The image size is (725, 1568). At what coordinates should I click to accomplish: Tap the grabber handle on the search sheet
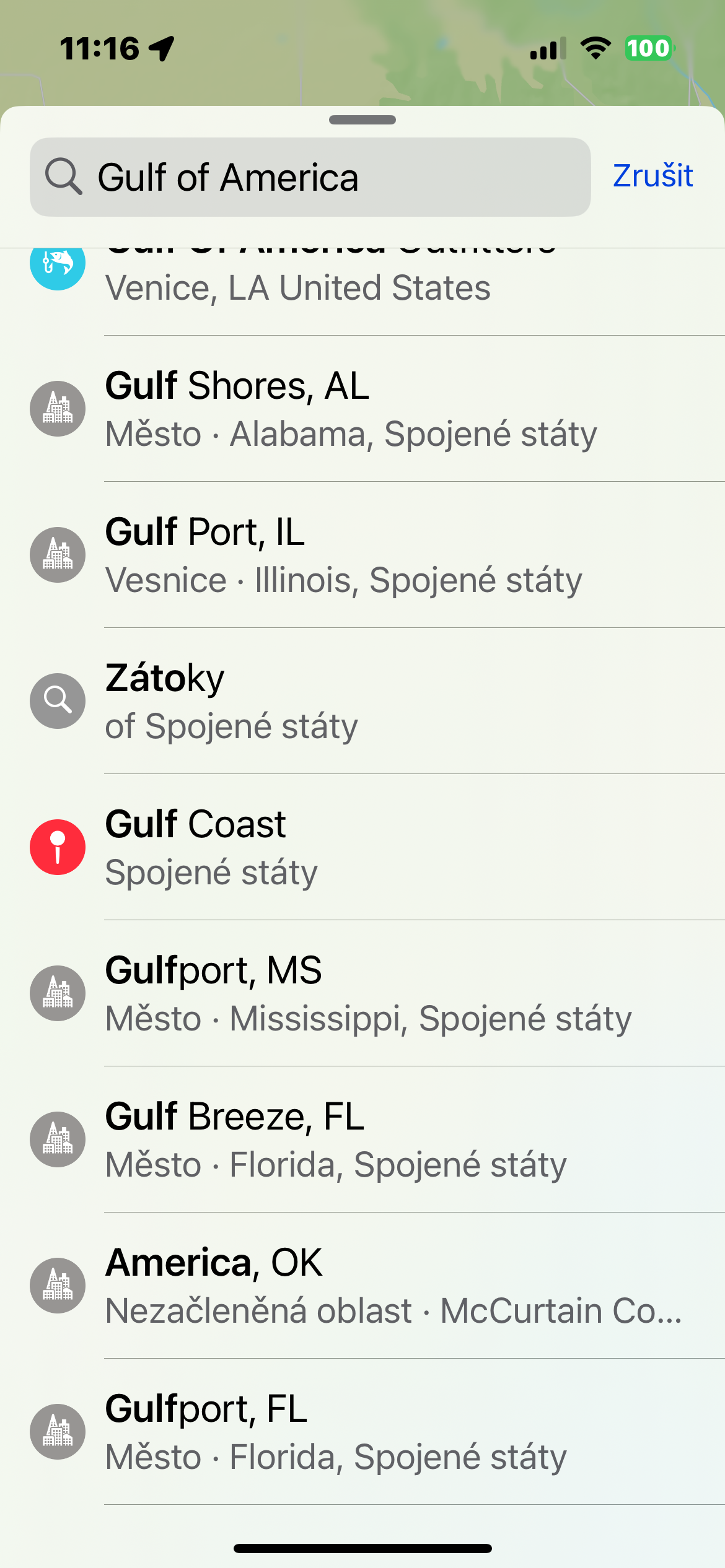pos(362,120)
